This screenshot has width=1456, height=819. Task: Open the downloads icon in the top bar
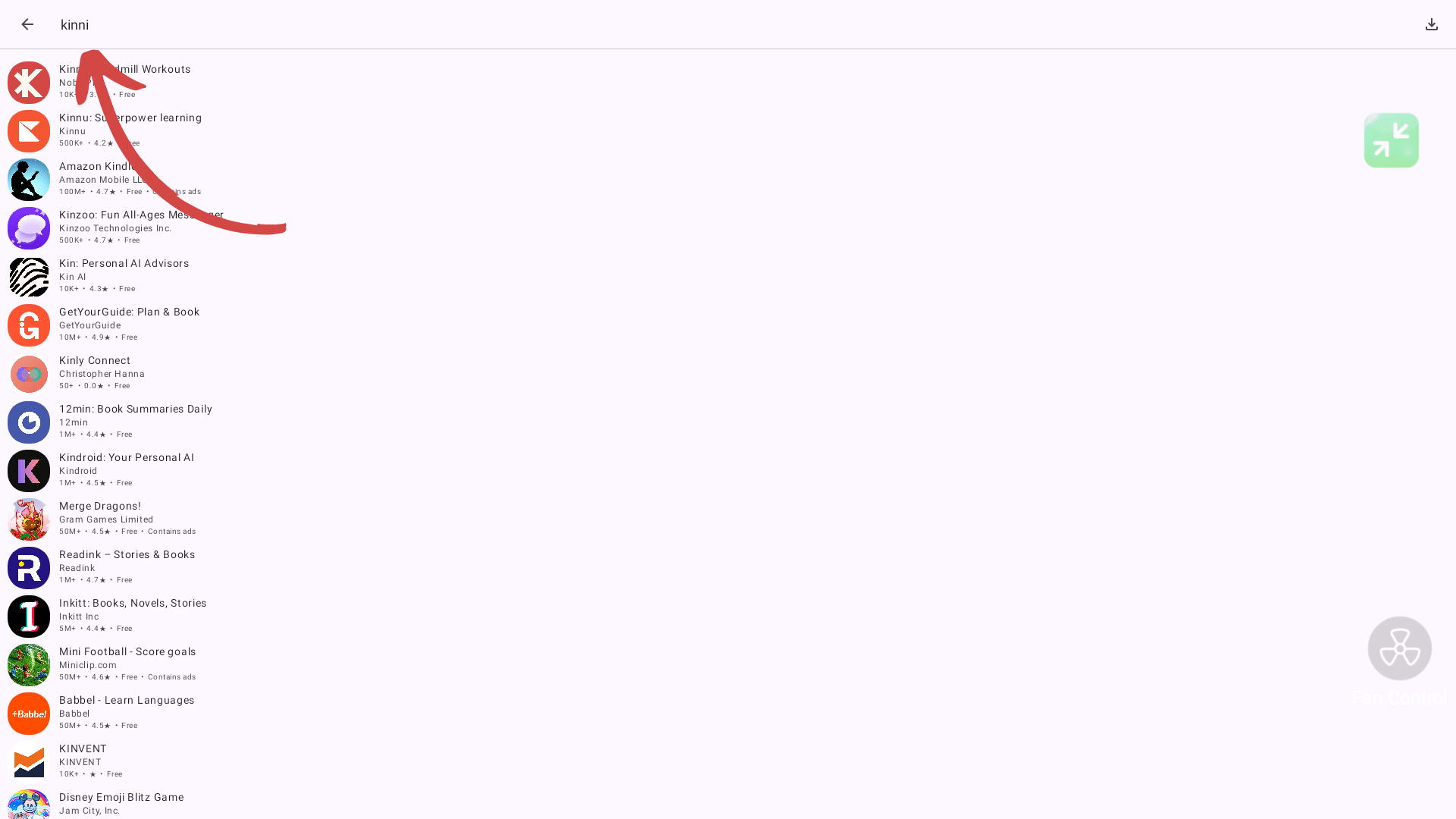pyautogui.click(x=1431, y=24)
